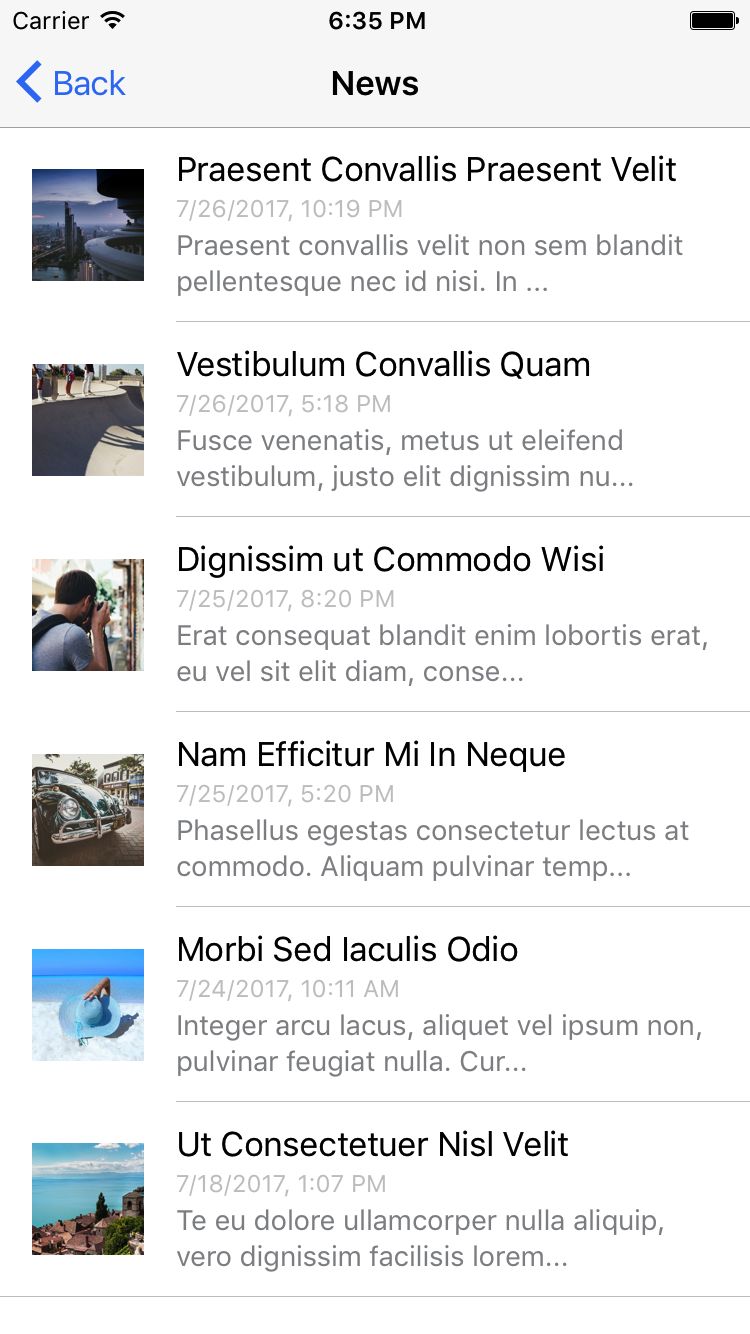Image resolution: width=750 pixels, height=1334 pixels.
Task: Tap the Ut Consectetuer Nisl Velit article
Action: pyautogui.click(x=373, y=1145)
